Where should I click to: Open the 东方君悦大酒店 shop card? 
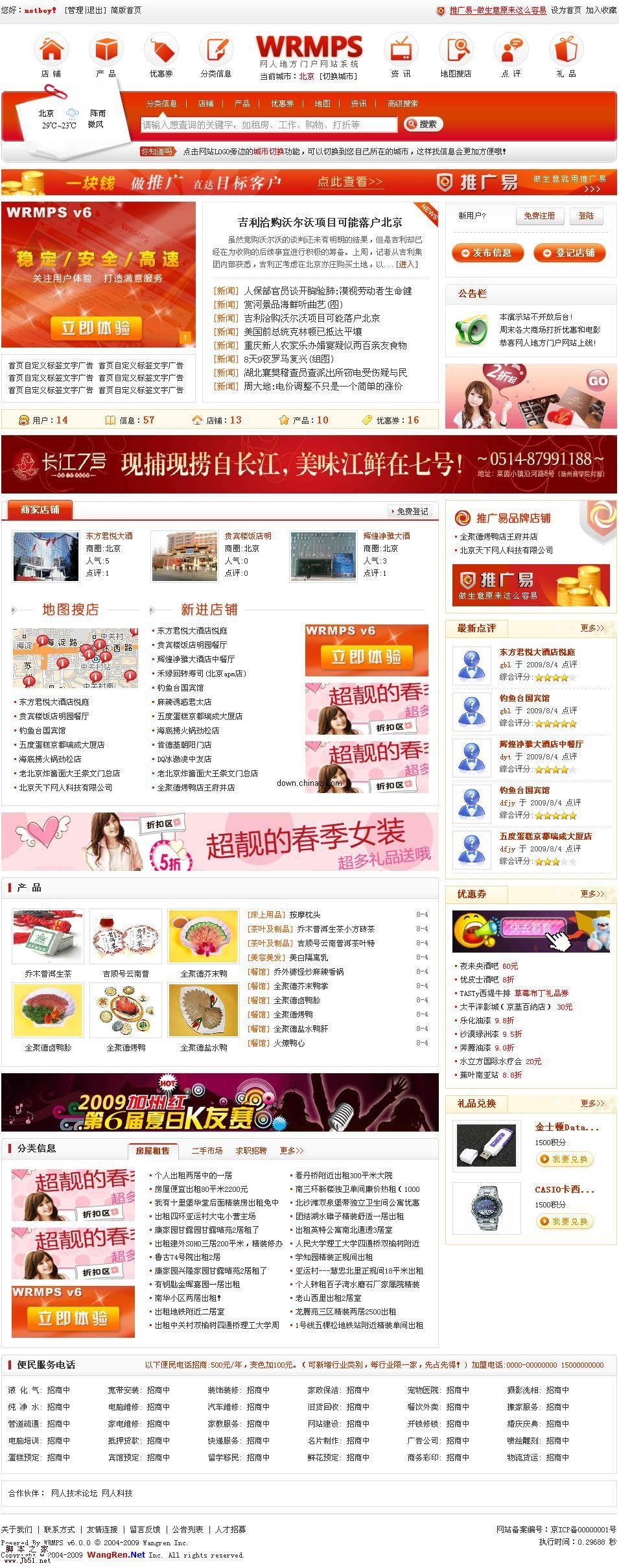point(110,536)
